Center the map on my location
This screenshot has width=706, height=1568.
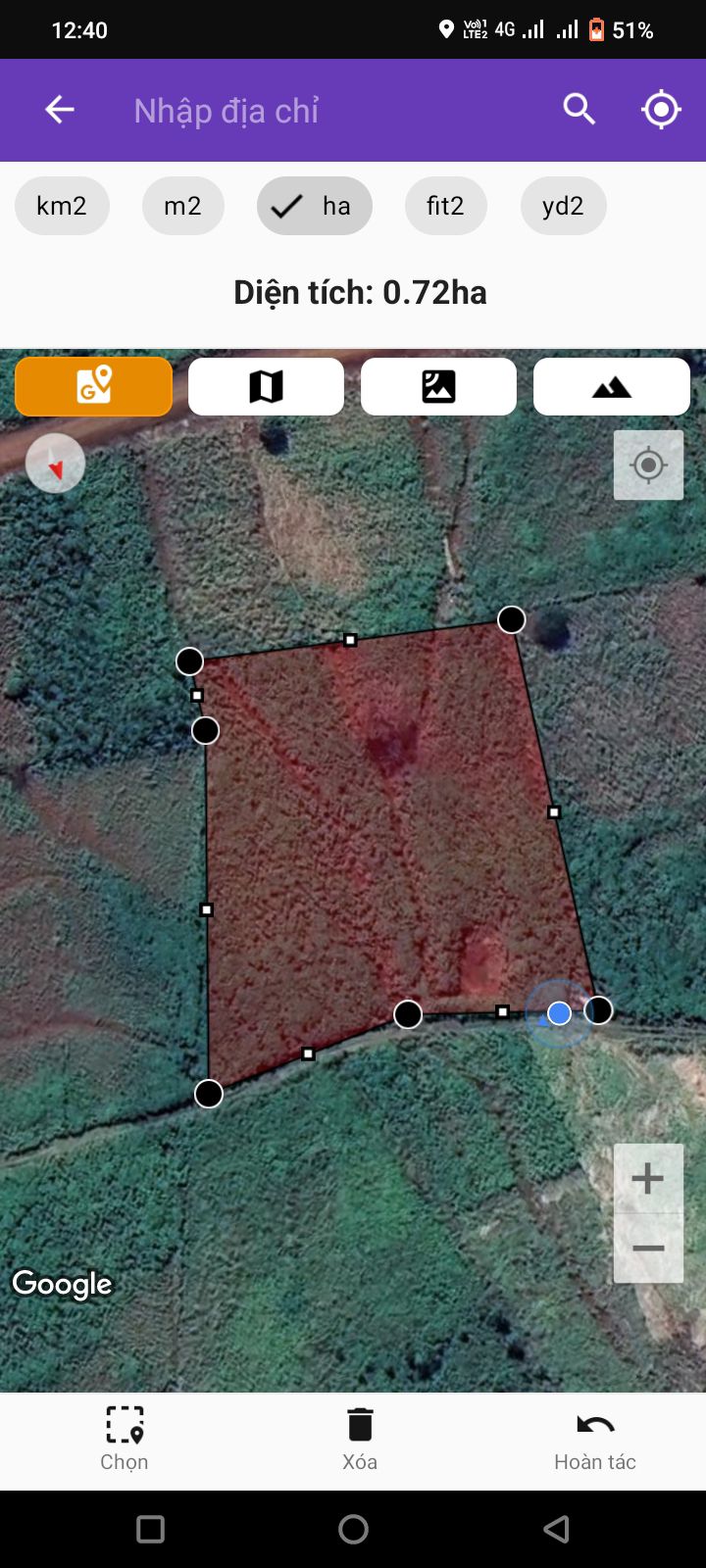click(x=648, y=465)
